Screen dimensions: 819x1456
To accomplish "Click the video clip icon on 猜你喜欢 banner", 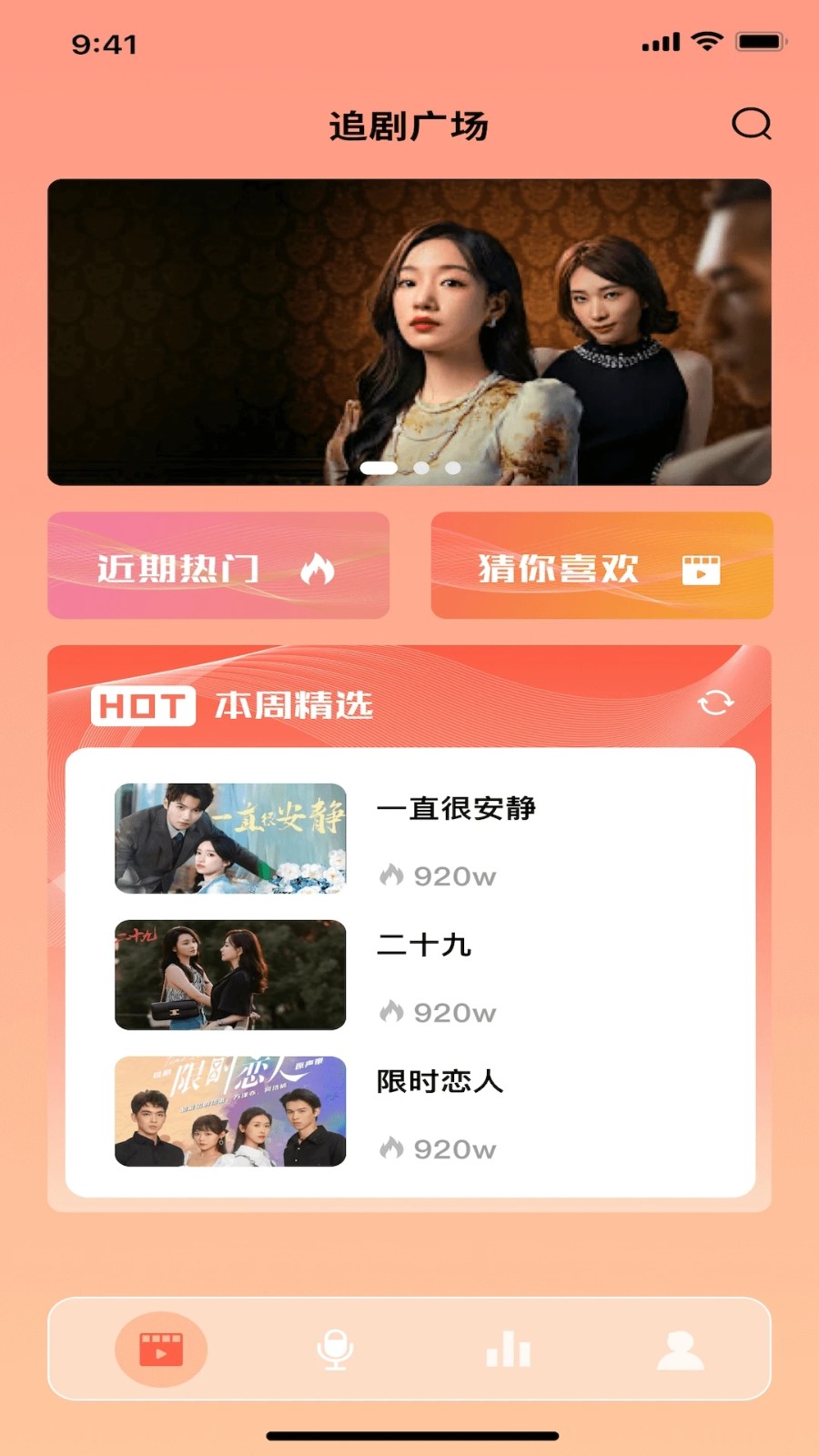I will (700, 569).
